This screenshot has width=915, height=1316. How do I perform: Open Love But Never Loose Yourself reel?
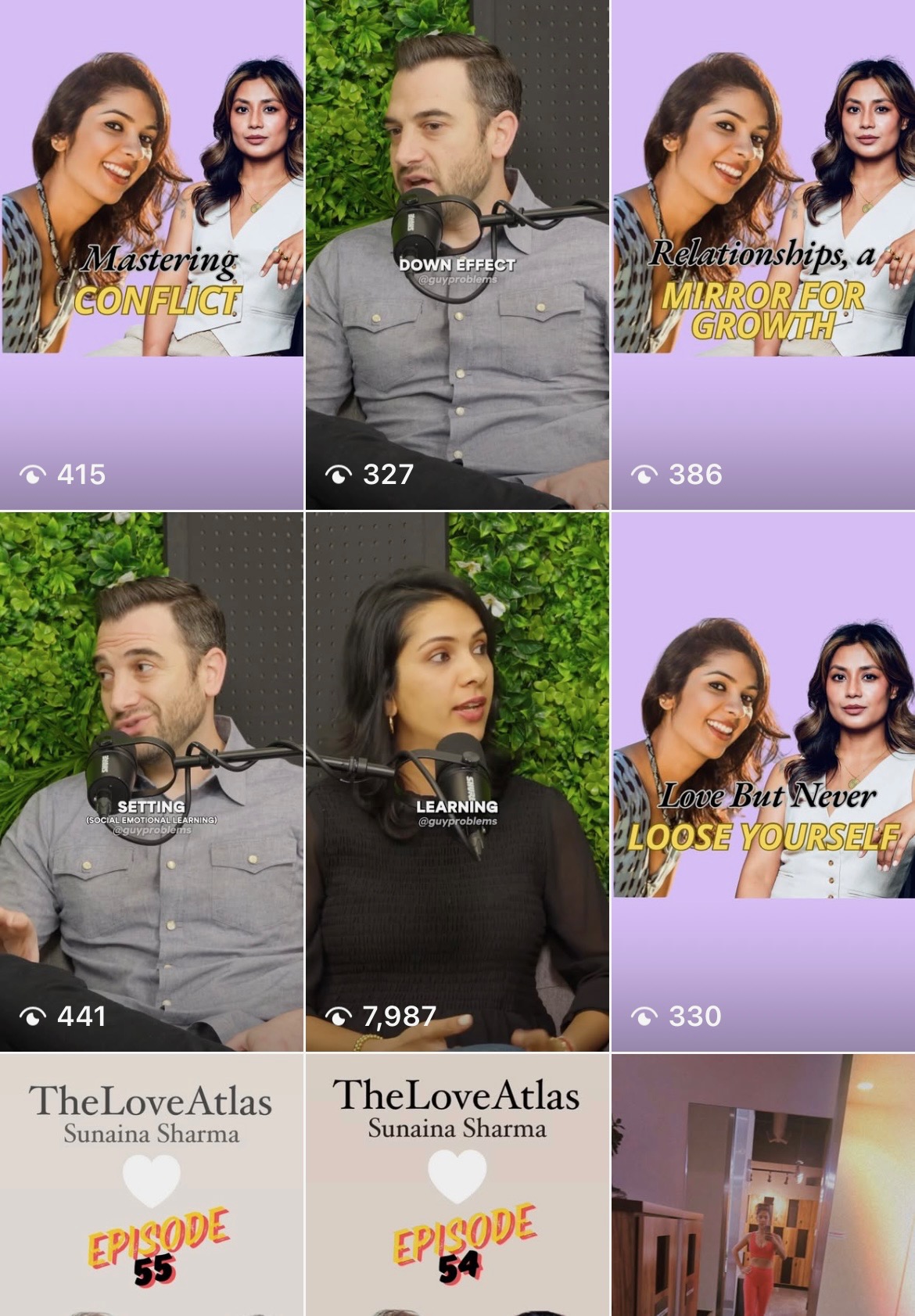(763, 782)
